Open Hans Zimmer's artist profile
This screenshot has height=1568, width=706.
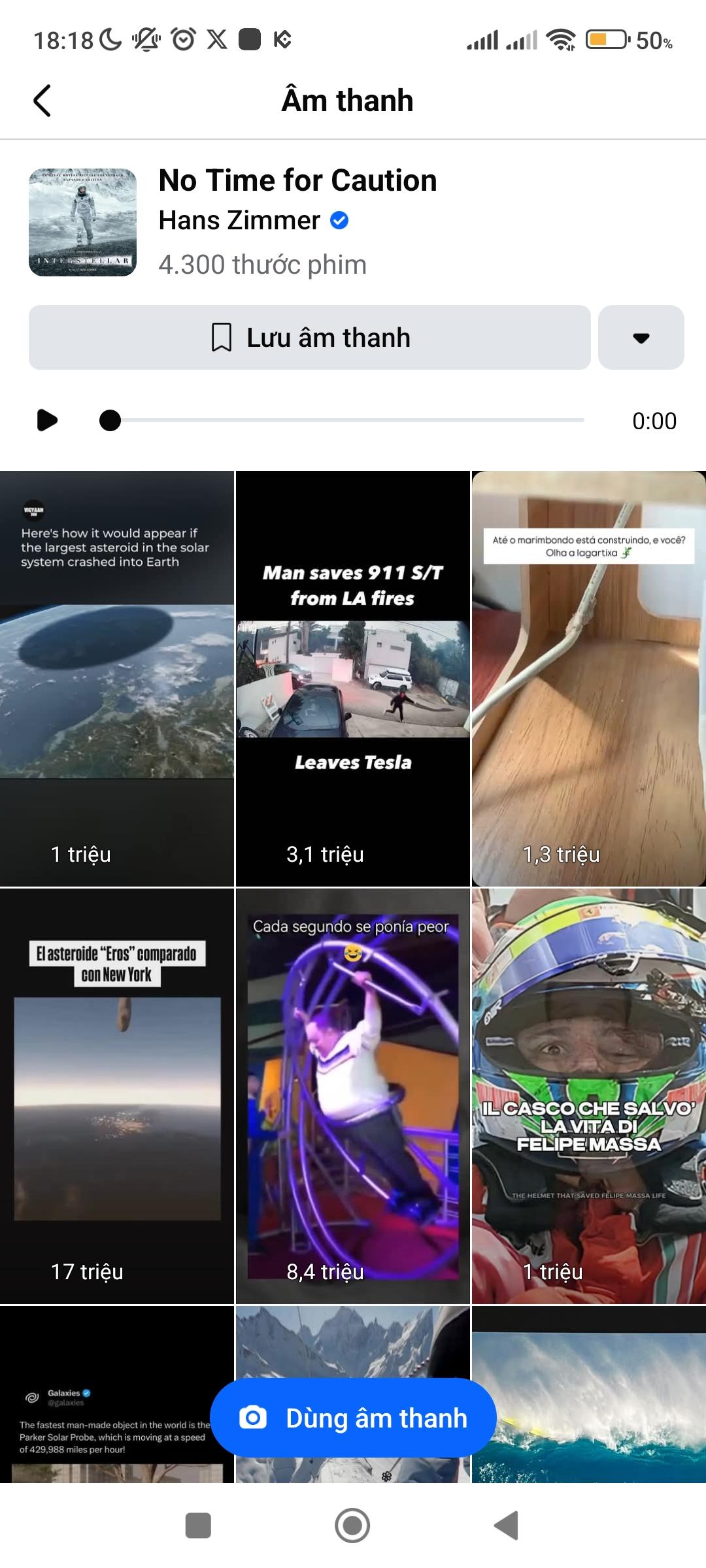[240, 221]
